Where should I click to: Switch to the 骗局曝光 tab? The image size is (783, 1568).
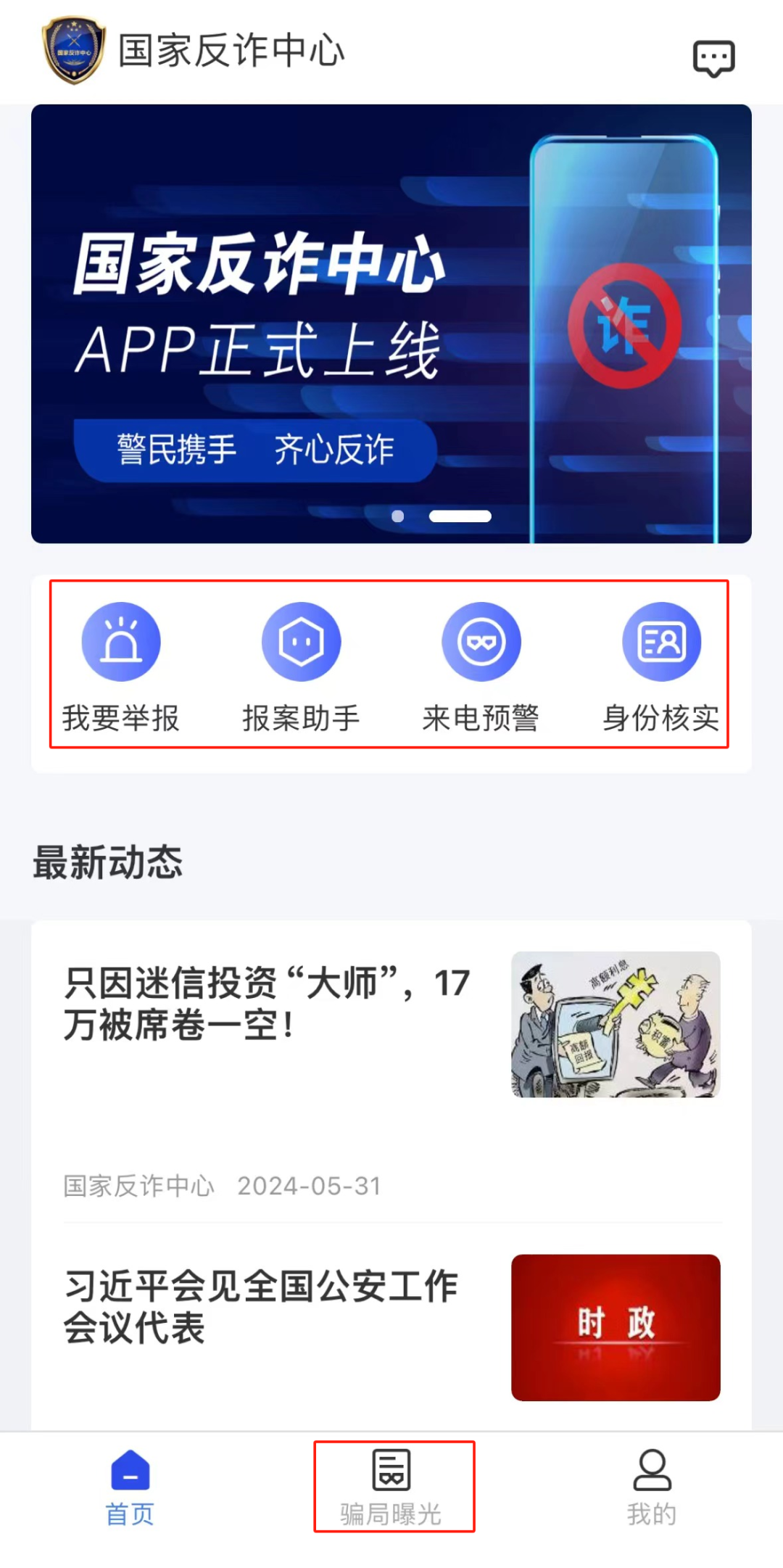(x=391, y=1487)
